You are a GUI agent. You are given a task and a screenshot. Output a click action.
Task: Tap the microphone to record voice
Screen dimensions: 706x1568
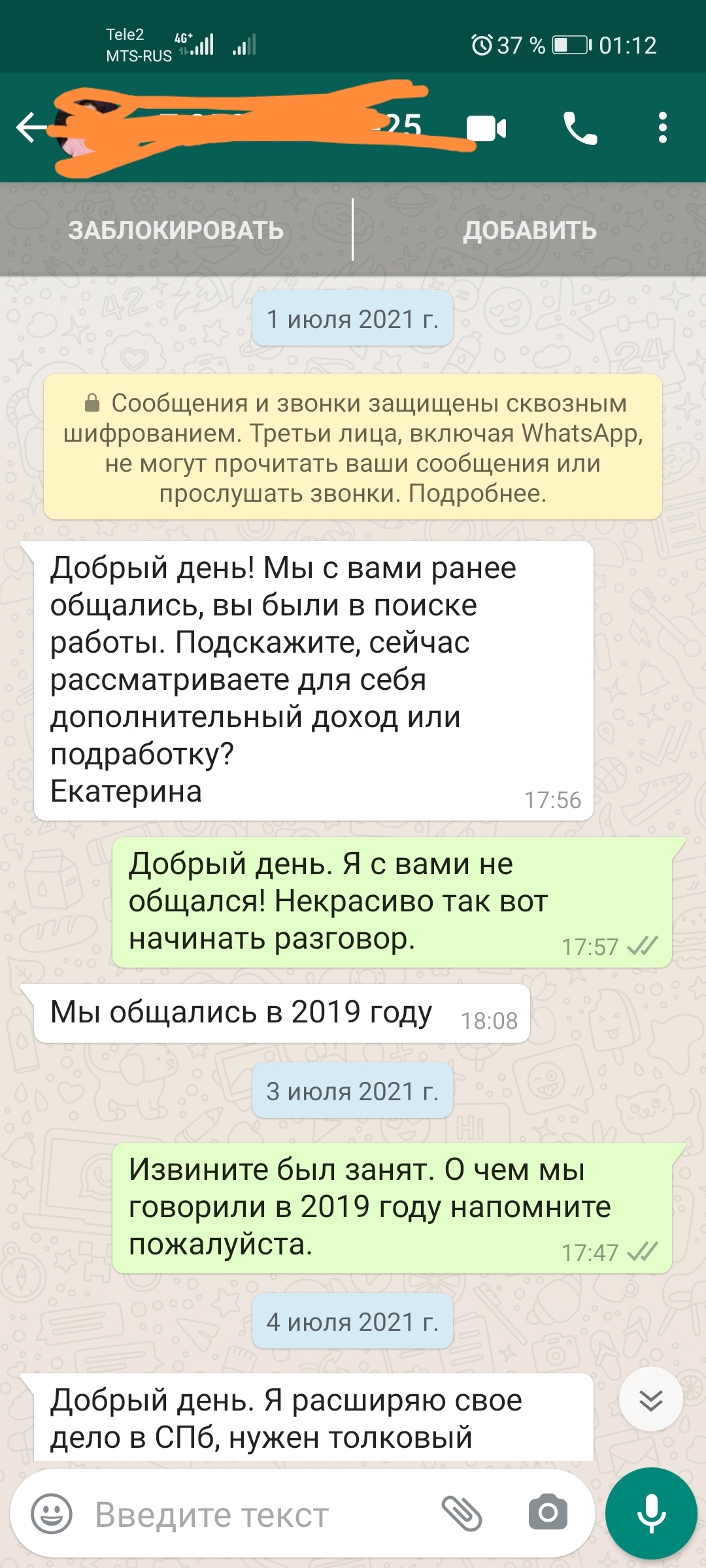click(651, 1514)
